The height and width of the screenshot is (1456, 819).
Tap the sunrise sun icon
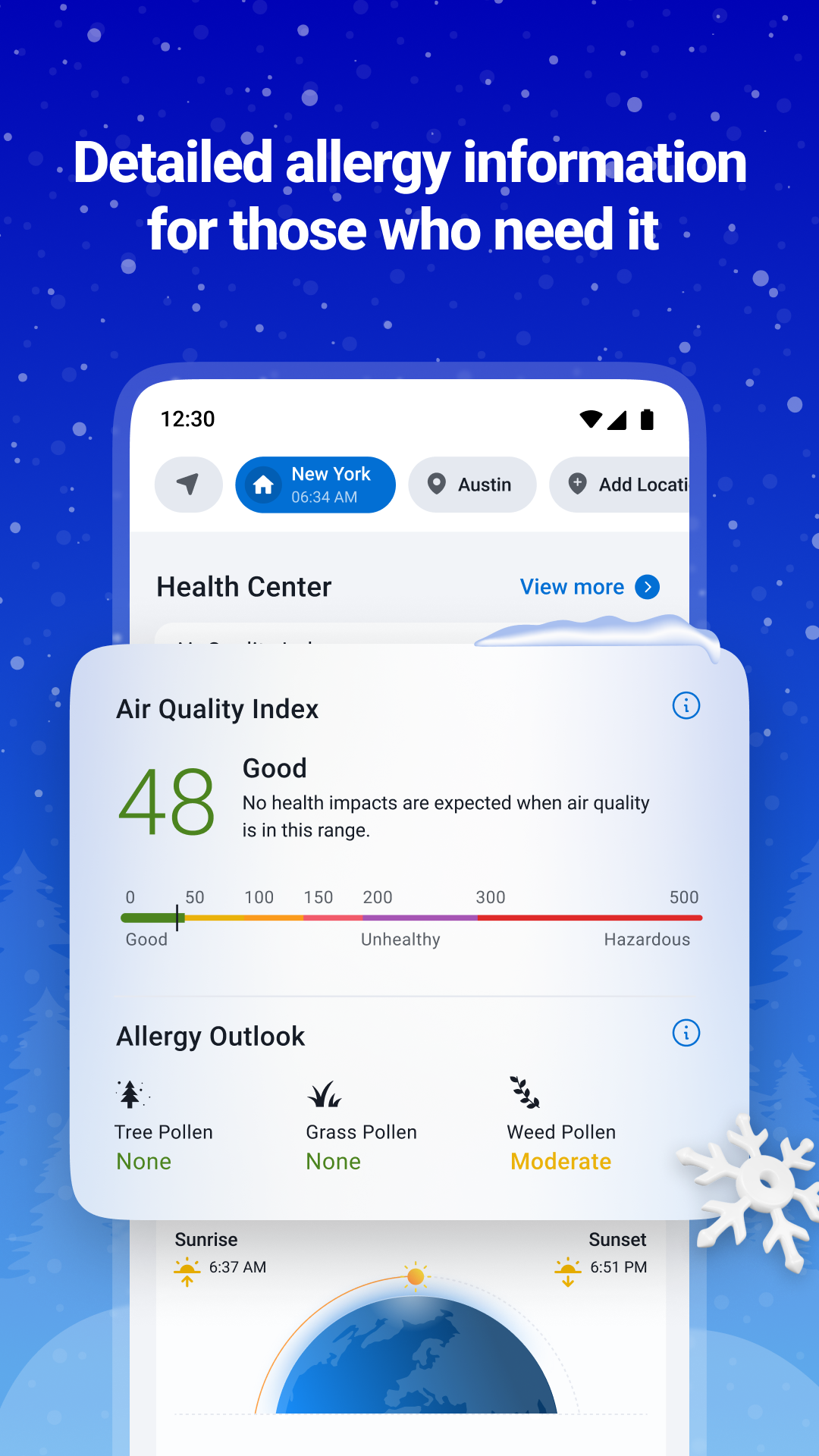click(187, 1267)
